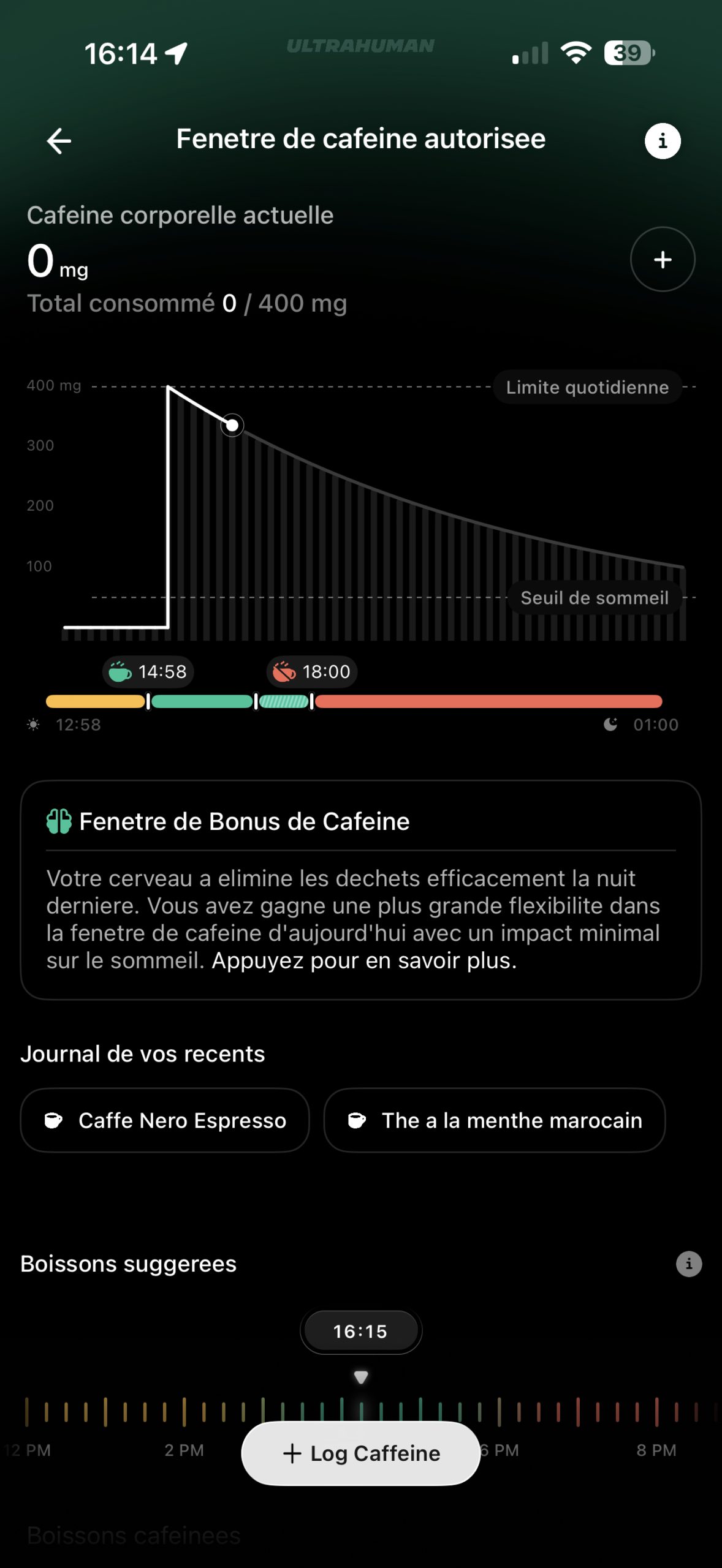Open the Fenetre de Bonus de Cafeine card

(360, 889)
